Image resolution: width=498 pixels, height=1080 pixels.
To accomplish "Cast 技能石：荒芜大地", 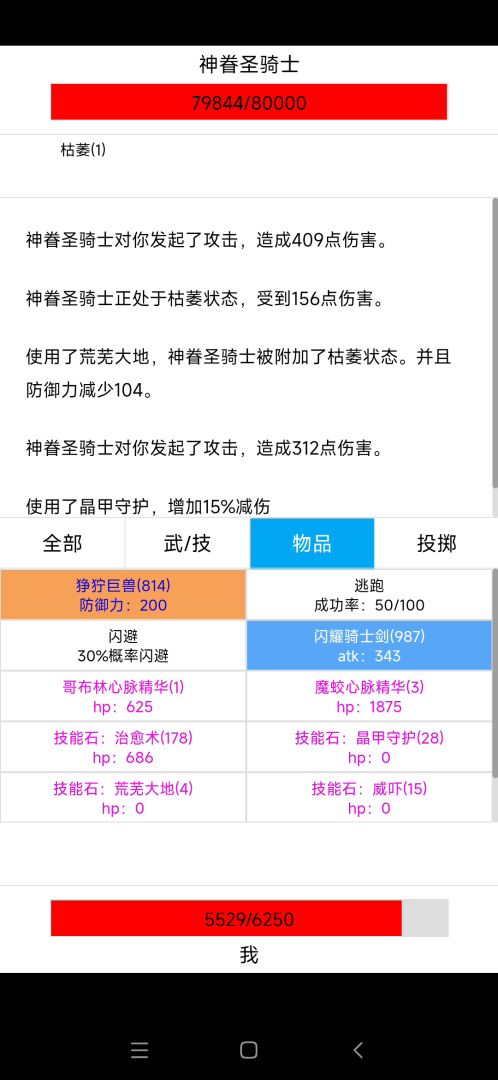I will click(x=123, y=798).
